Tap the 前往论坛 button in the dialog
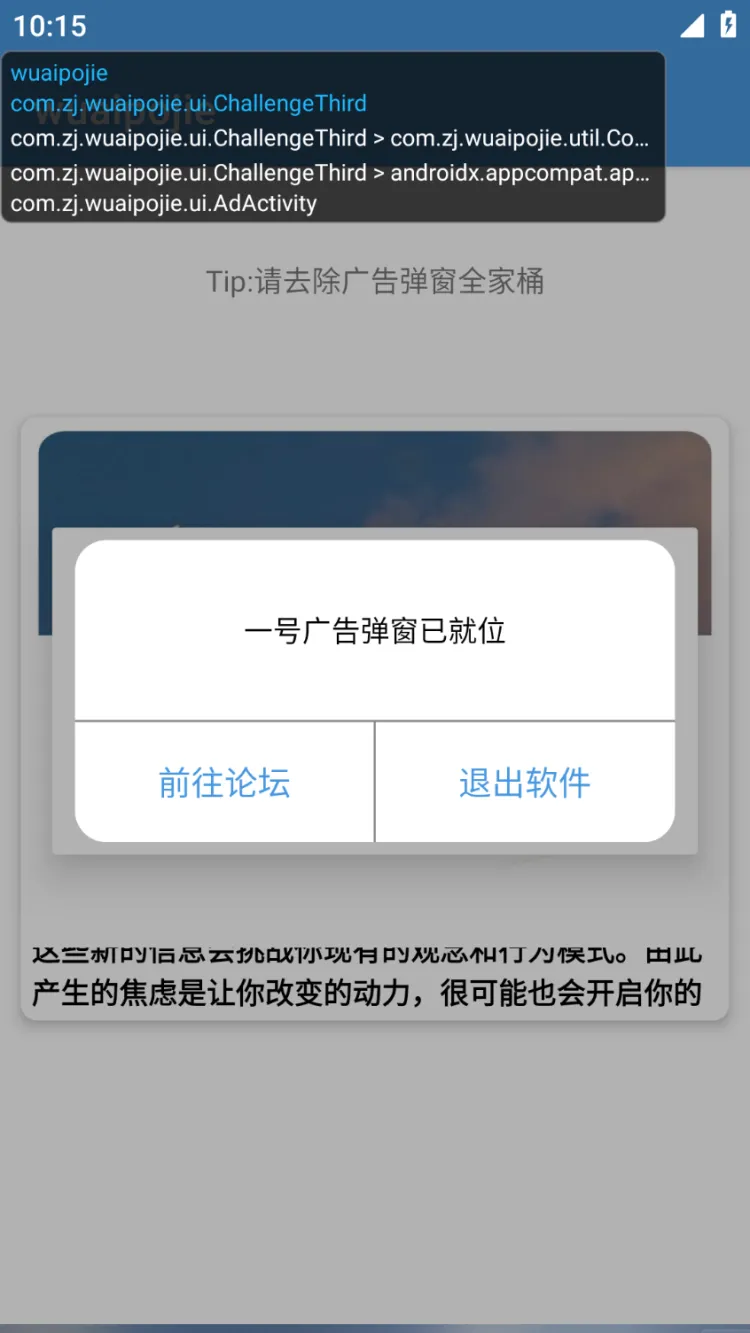 click(224, 782)
